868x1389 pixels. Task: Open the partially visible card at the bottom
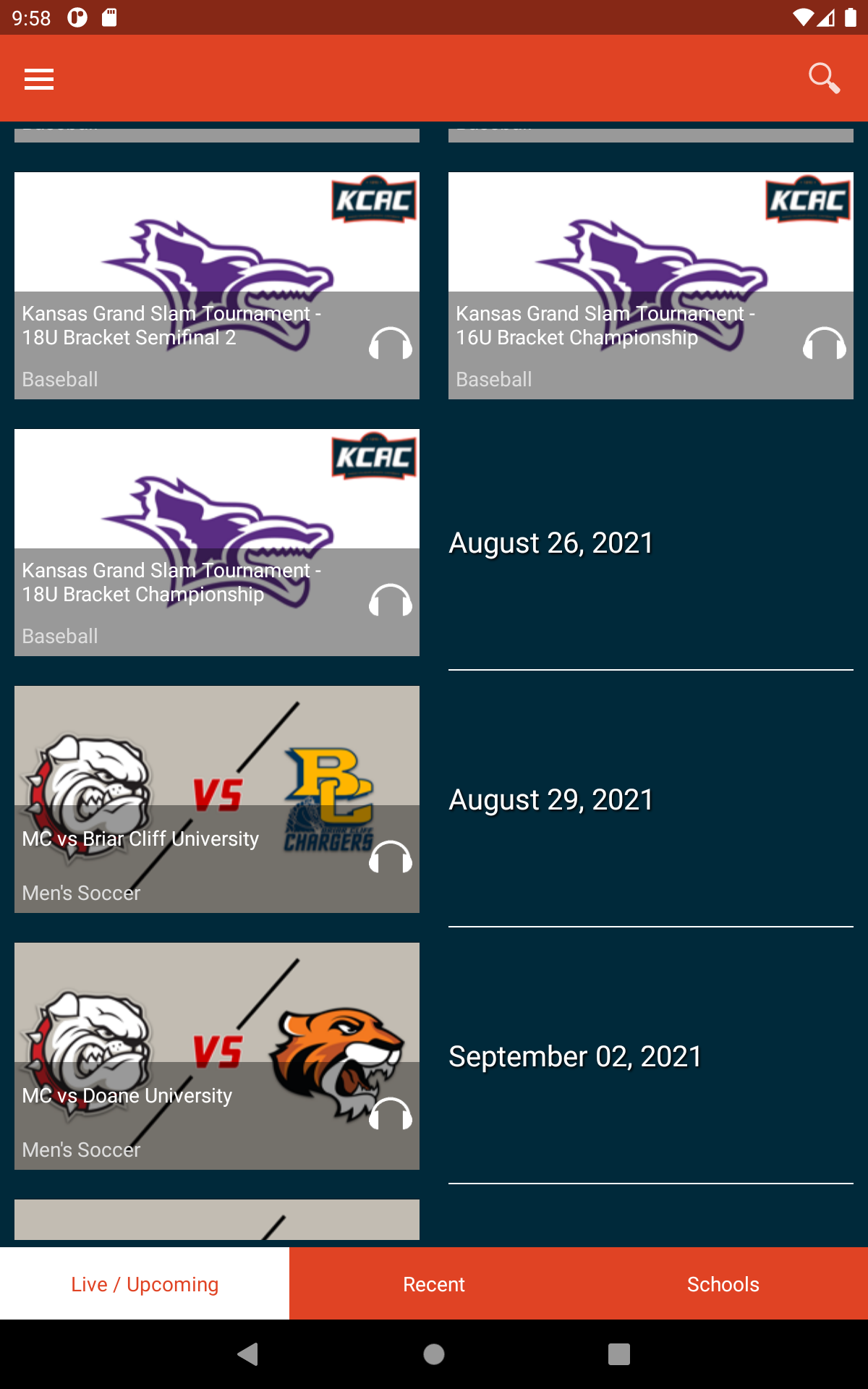click(216, 1219)
